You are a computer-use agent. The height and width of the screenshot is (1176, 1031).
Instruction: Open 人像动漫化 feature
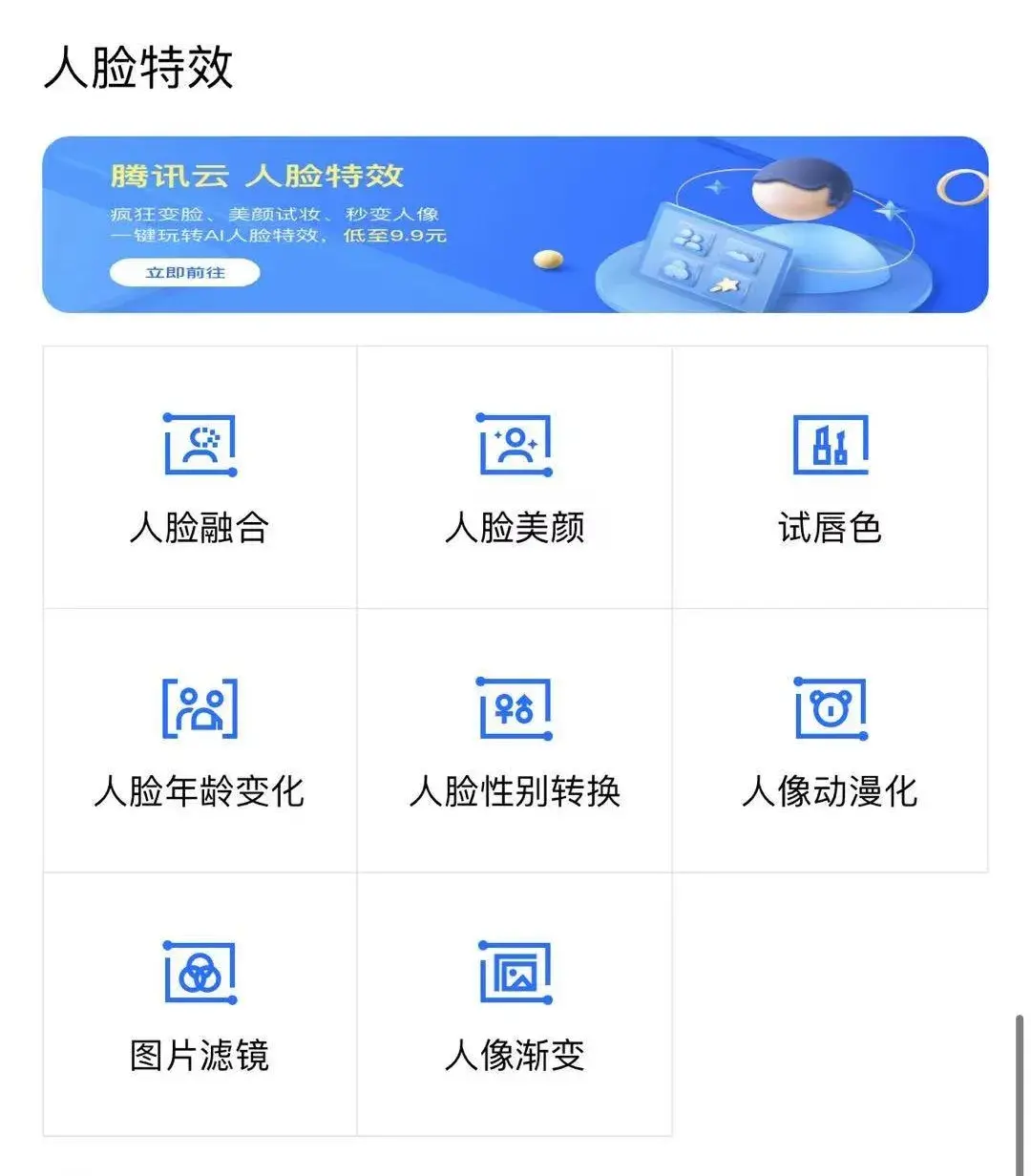830,741
